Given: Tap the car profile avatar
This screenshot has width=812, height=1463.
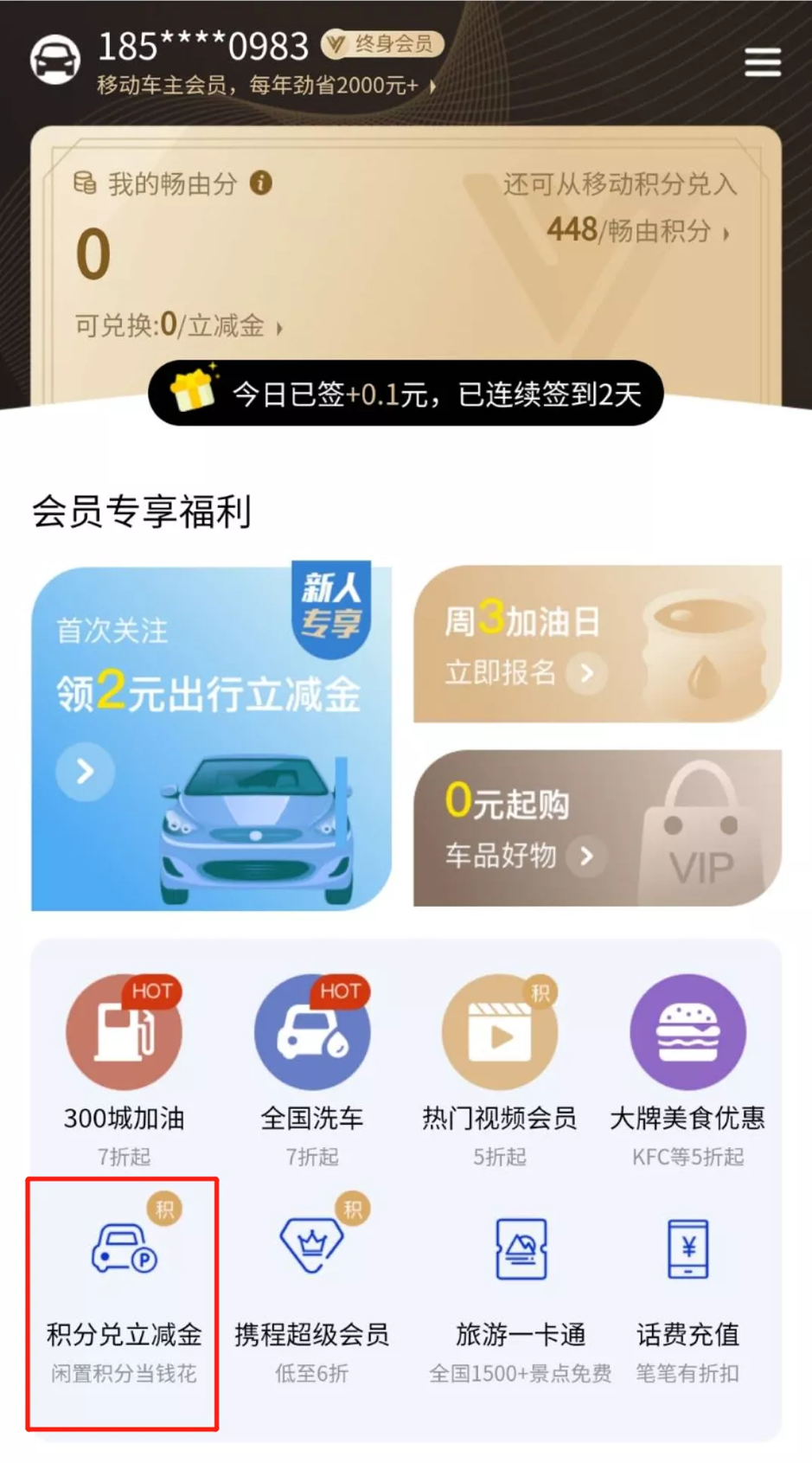Looking at the screenshot, I should click(55, 60).
